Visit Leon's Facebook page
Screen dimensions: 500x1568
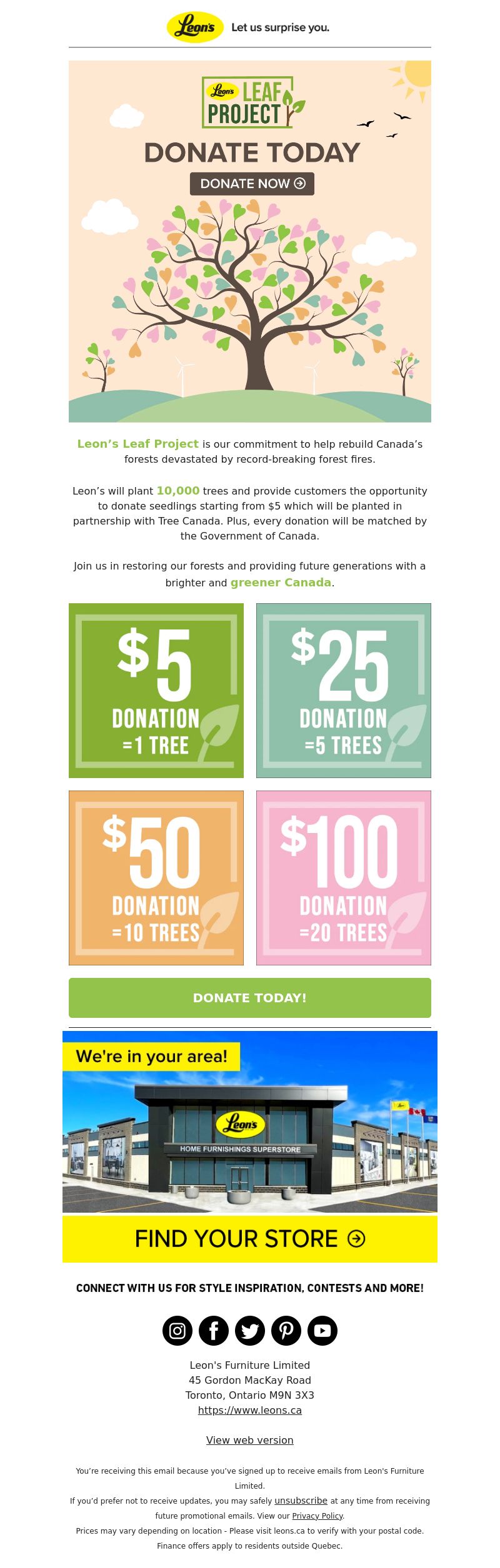[214, 1331]
